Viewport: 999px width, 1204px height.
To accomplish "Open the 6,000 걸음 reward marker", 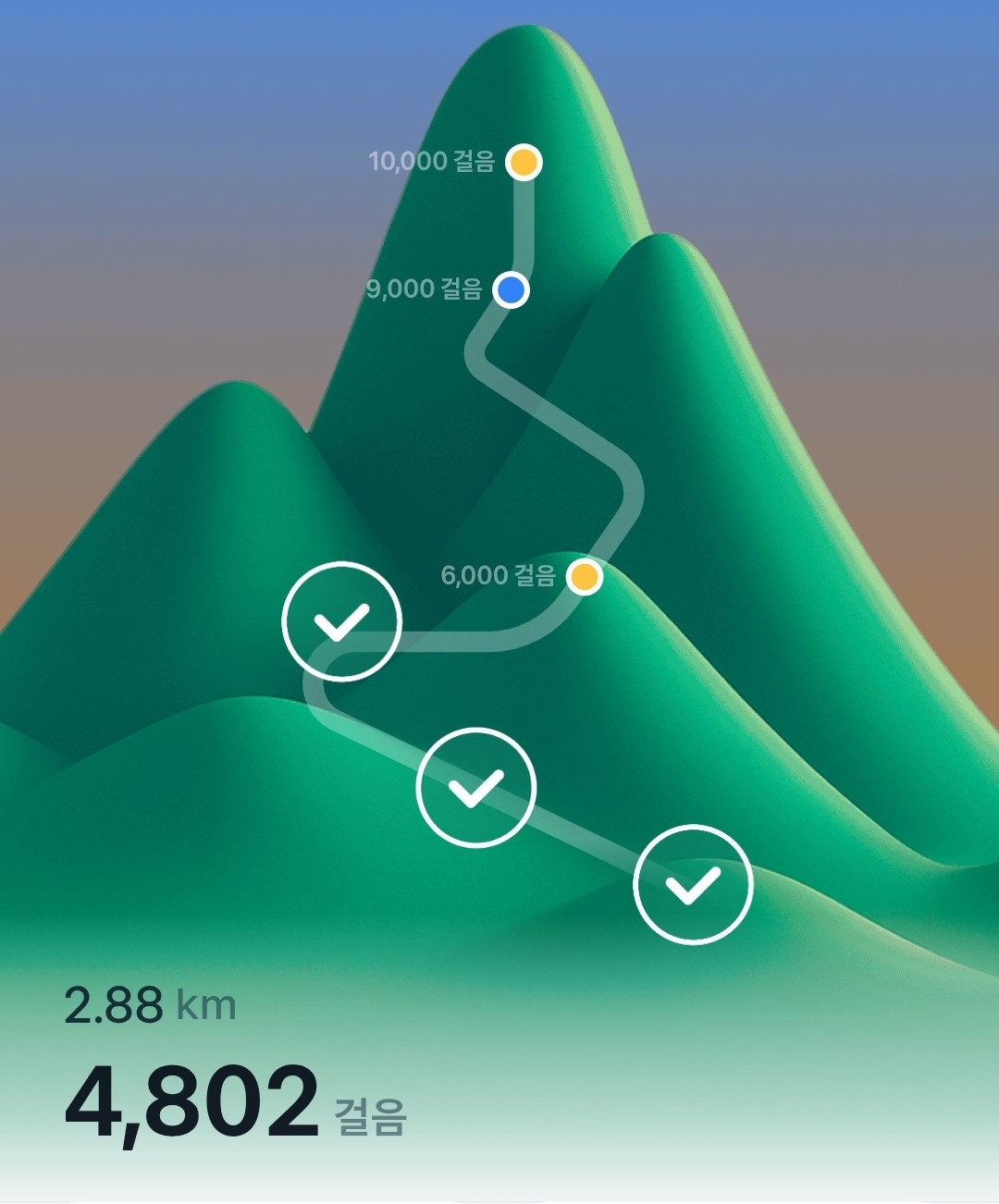I will coord(584,578).
